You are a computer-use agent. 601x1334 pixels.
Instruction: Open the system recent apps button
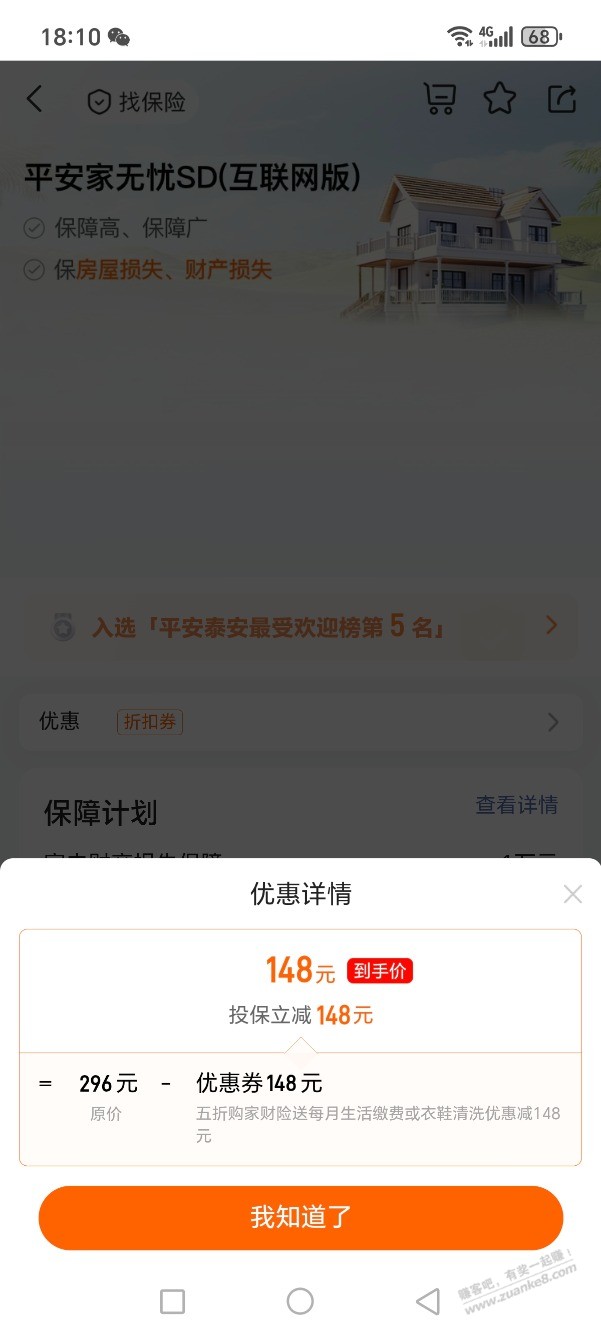point(172,1301)
